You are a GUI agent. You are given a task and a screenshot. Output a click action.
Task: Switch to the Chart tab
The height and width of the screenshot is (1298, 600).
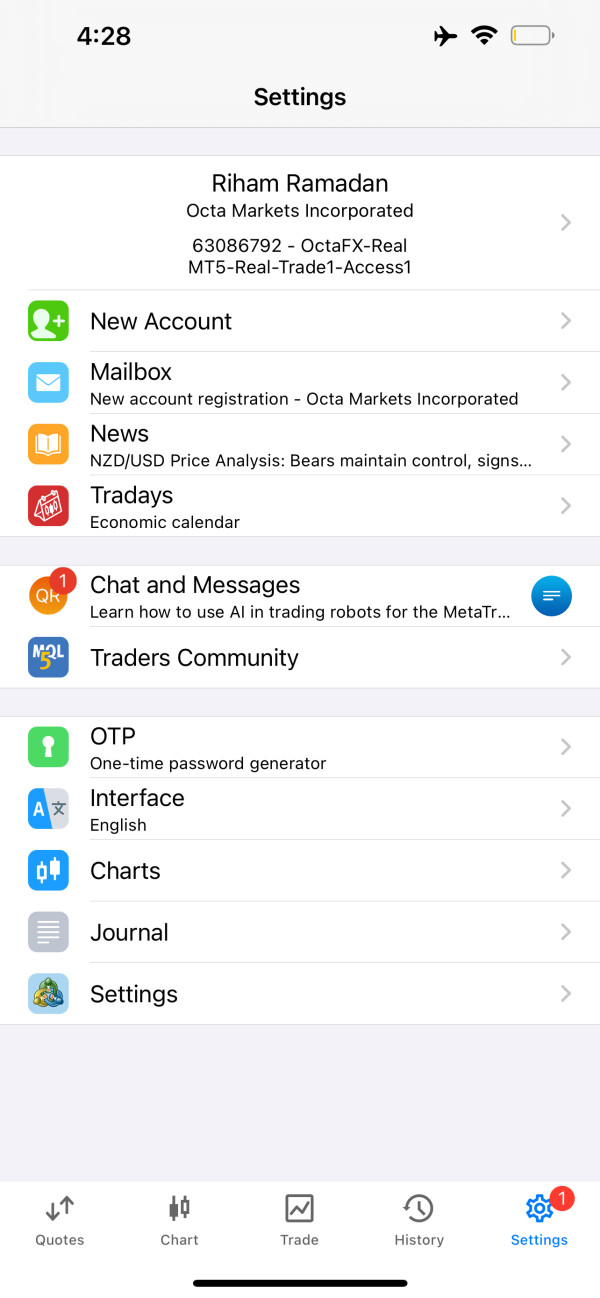coord(180,1220)
